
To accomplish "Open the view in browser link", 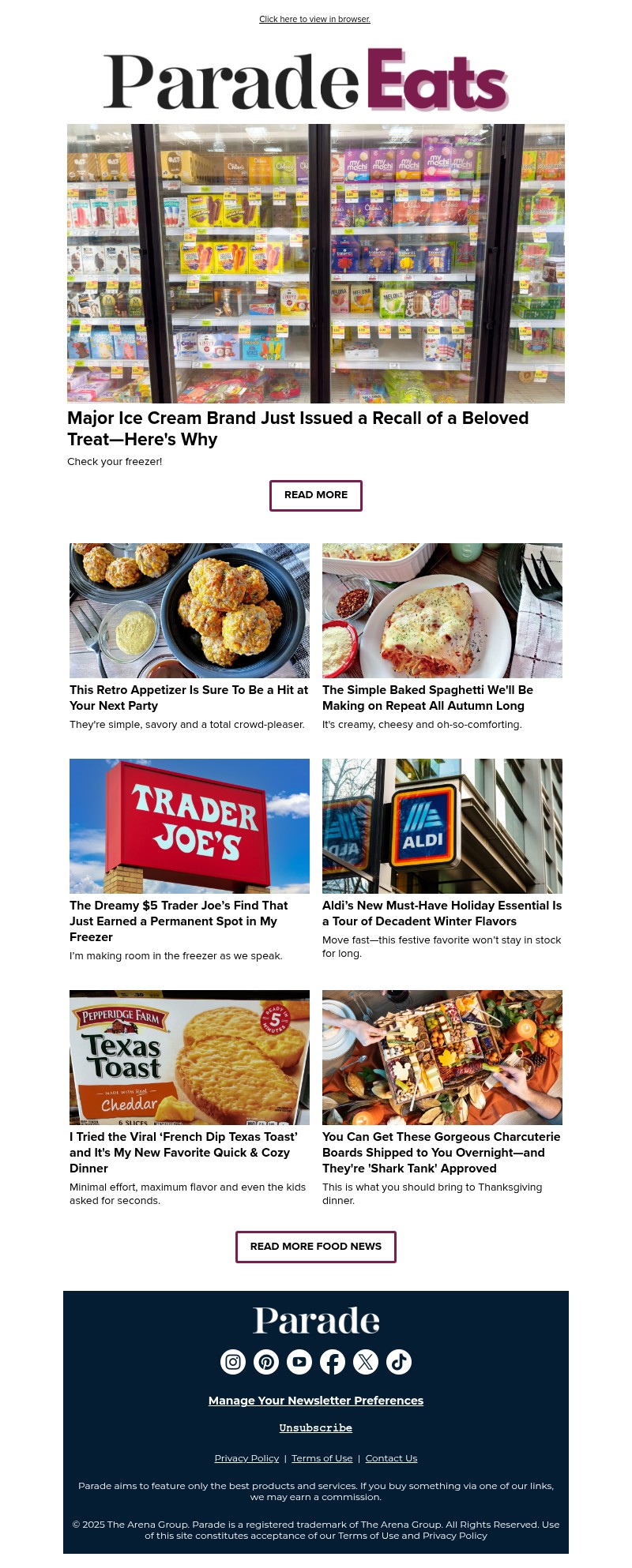I will (x=314, y=19).
